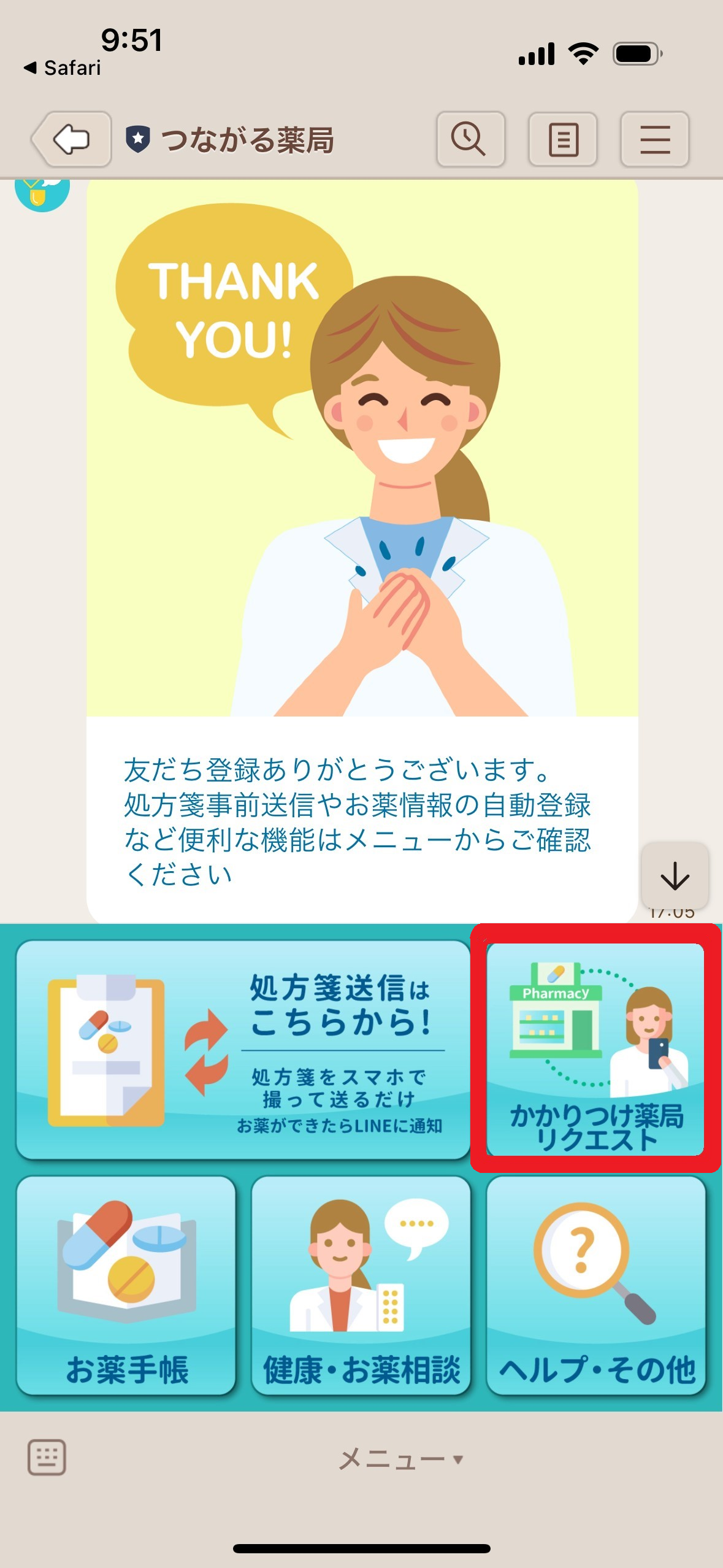
Task: Switch to the keyboard input
Action: click(47, 1457)
